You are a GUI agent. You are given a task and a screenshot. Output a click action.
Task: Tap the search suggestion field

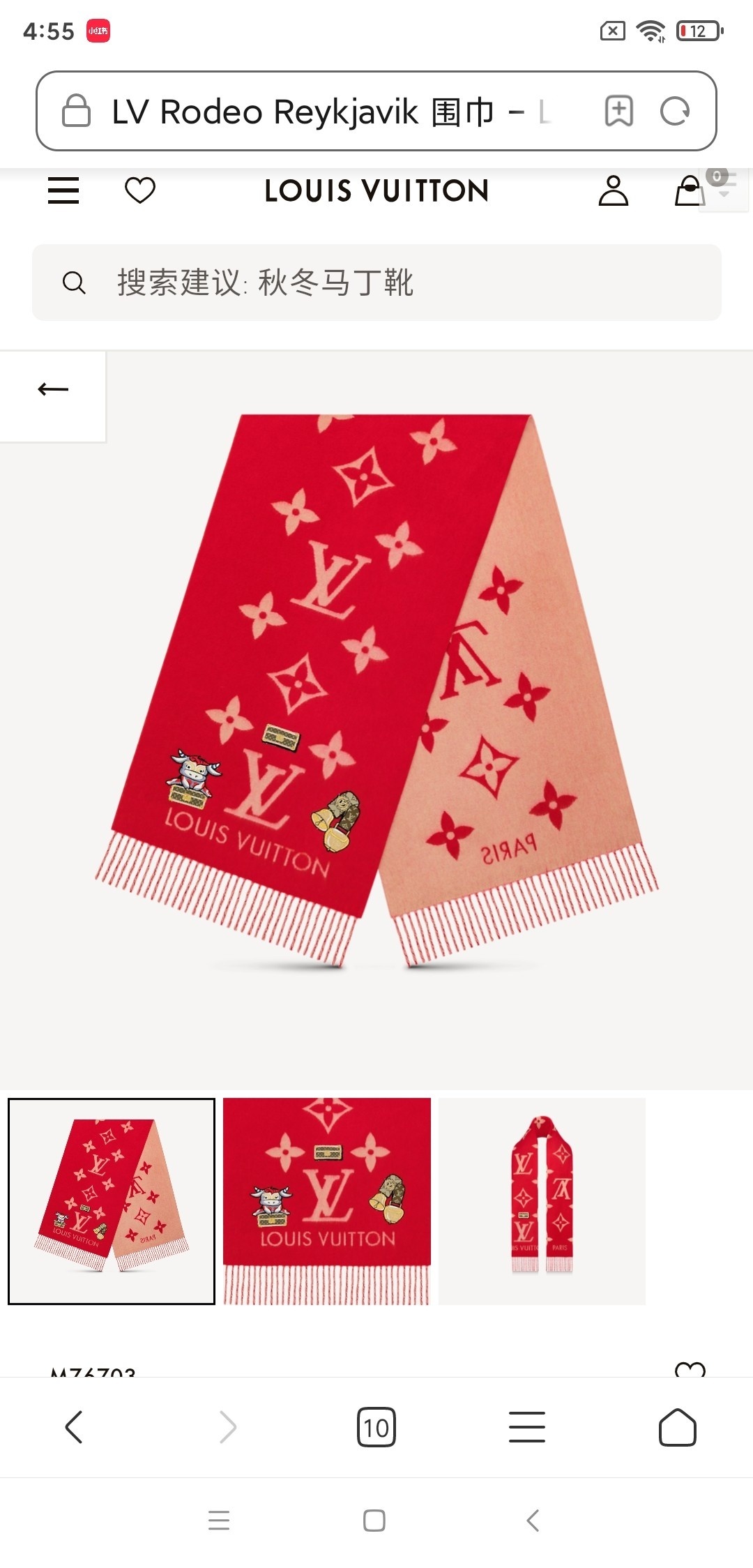pyautogui.click(x=376, y=282)
